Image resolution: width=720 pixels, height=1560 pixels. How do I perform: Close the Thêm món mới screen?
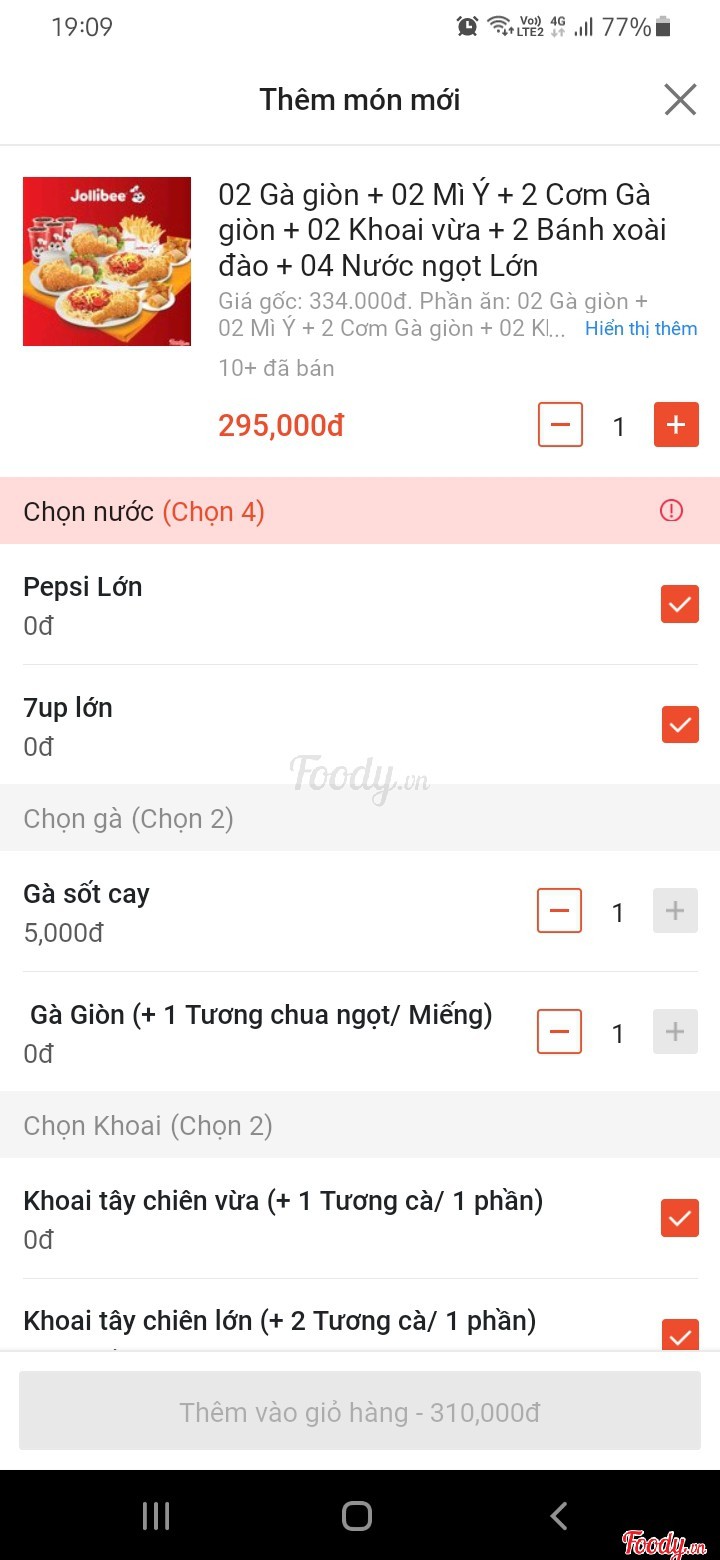(x=680, y=99)
